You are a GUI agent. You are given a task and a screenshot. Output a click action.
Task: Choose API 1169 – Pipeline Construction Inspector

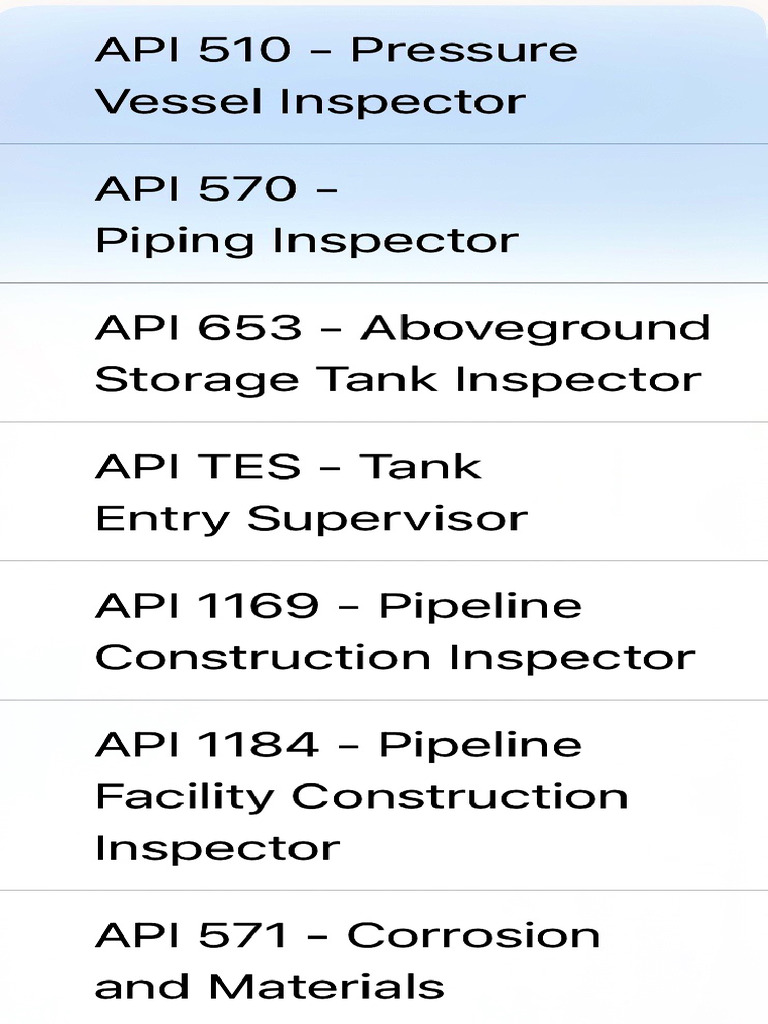coord(394,631)
